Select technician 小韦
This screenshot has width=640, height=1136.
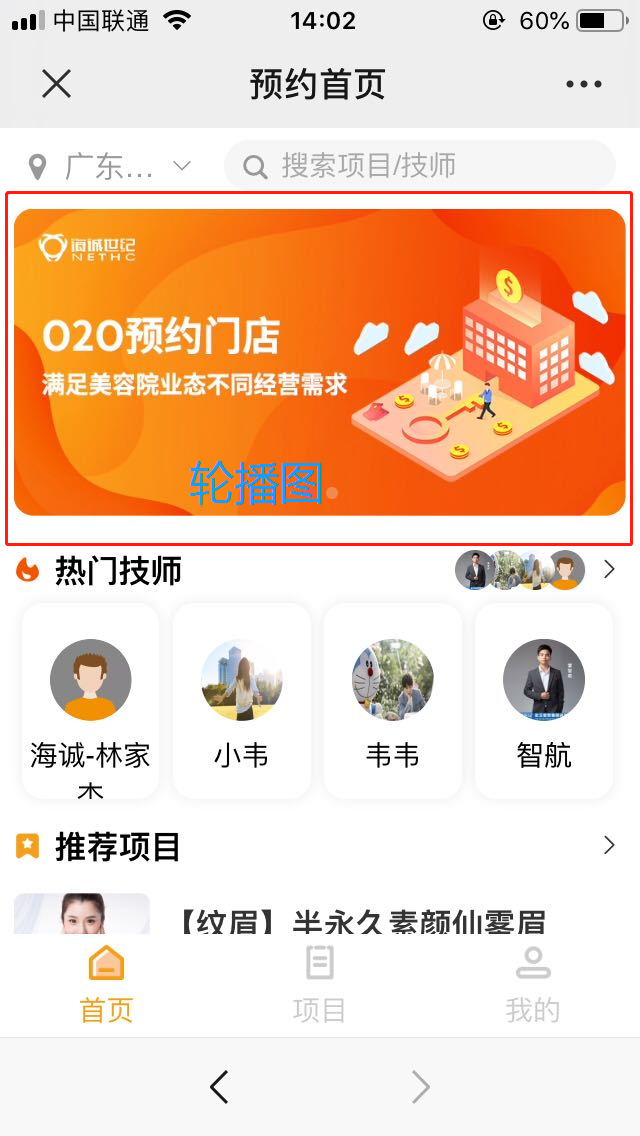click(241, 700)
